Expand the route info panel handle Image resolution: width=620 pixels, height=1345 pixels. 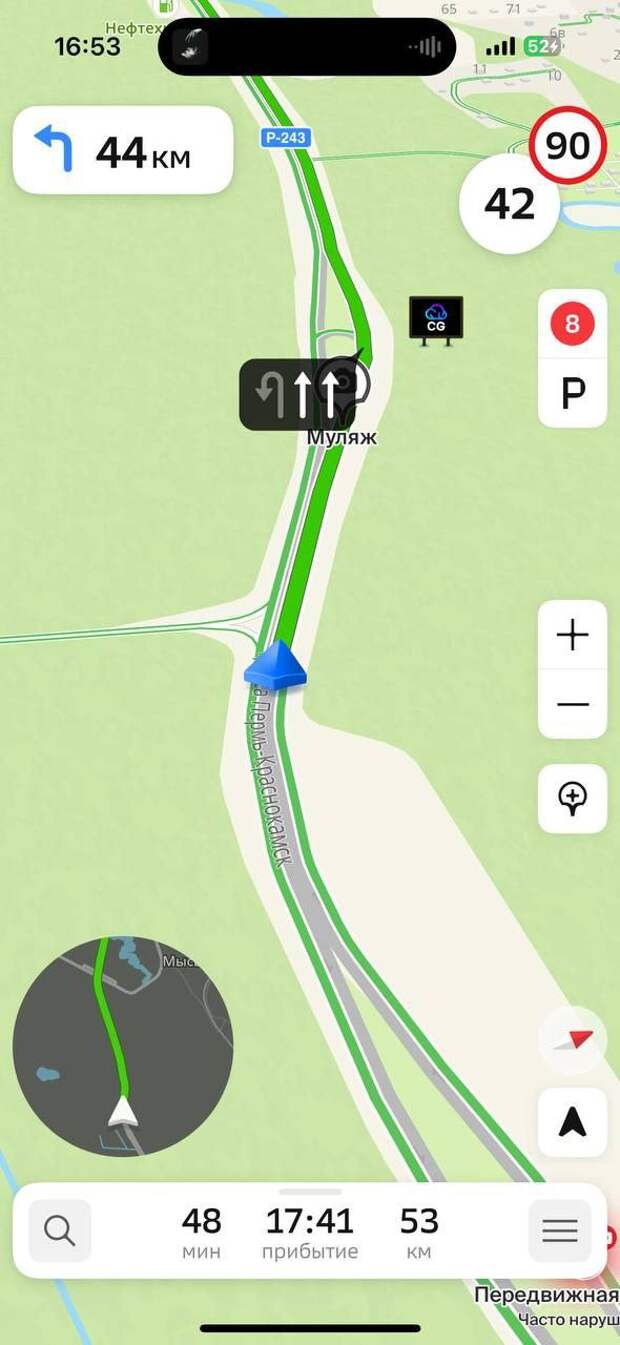pyautogui.click(x=310, y=1192)
